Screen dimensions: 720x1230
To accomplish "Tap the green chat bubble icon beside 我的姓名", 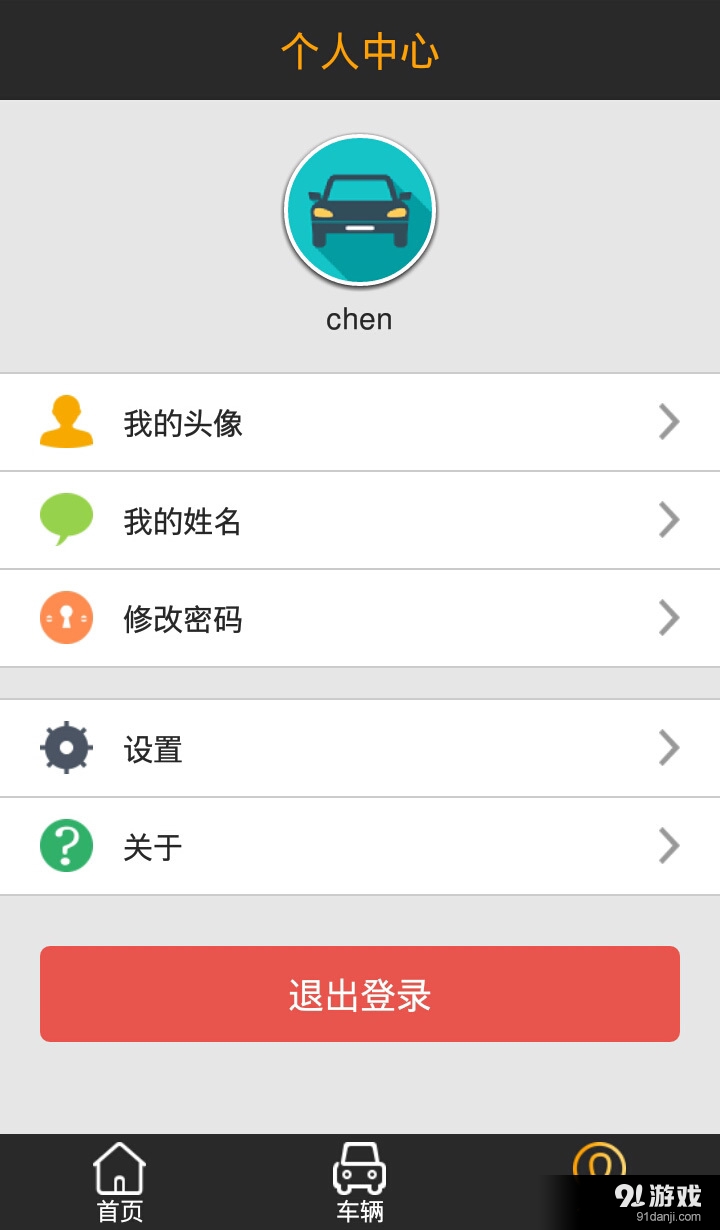I will pos(66,520).
